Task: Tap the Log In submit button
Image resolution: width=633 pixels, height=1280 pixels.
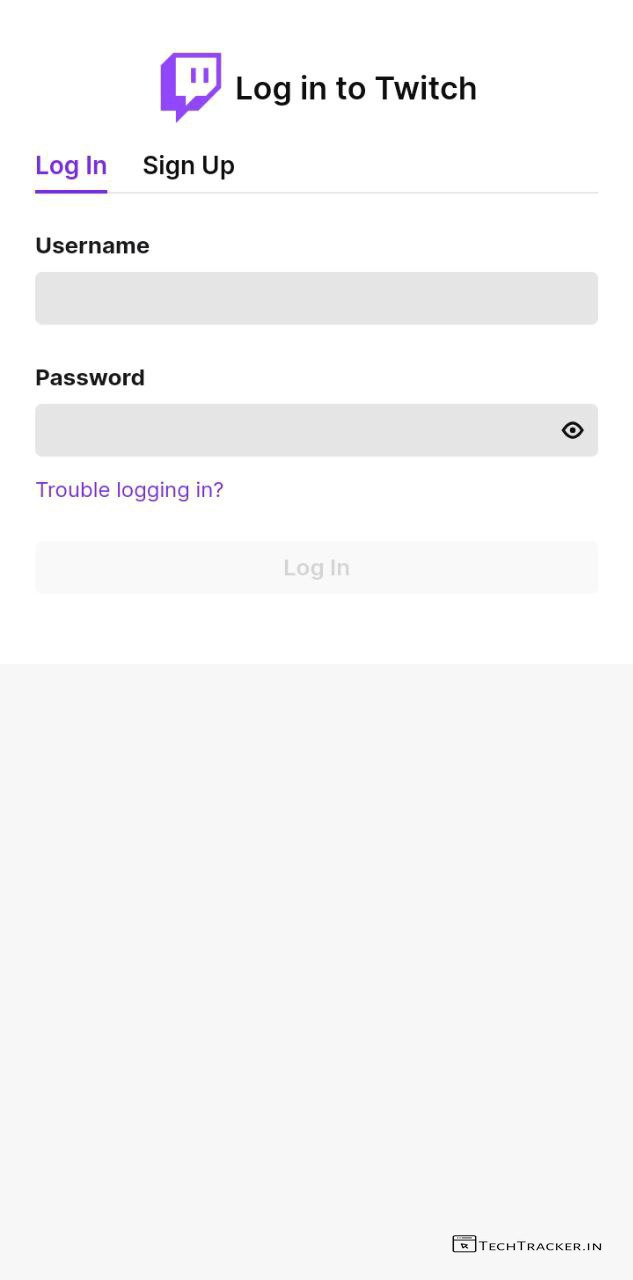Action: click(x=316, y=568)
